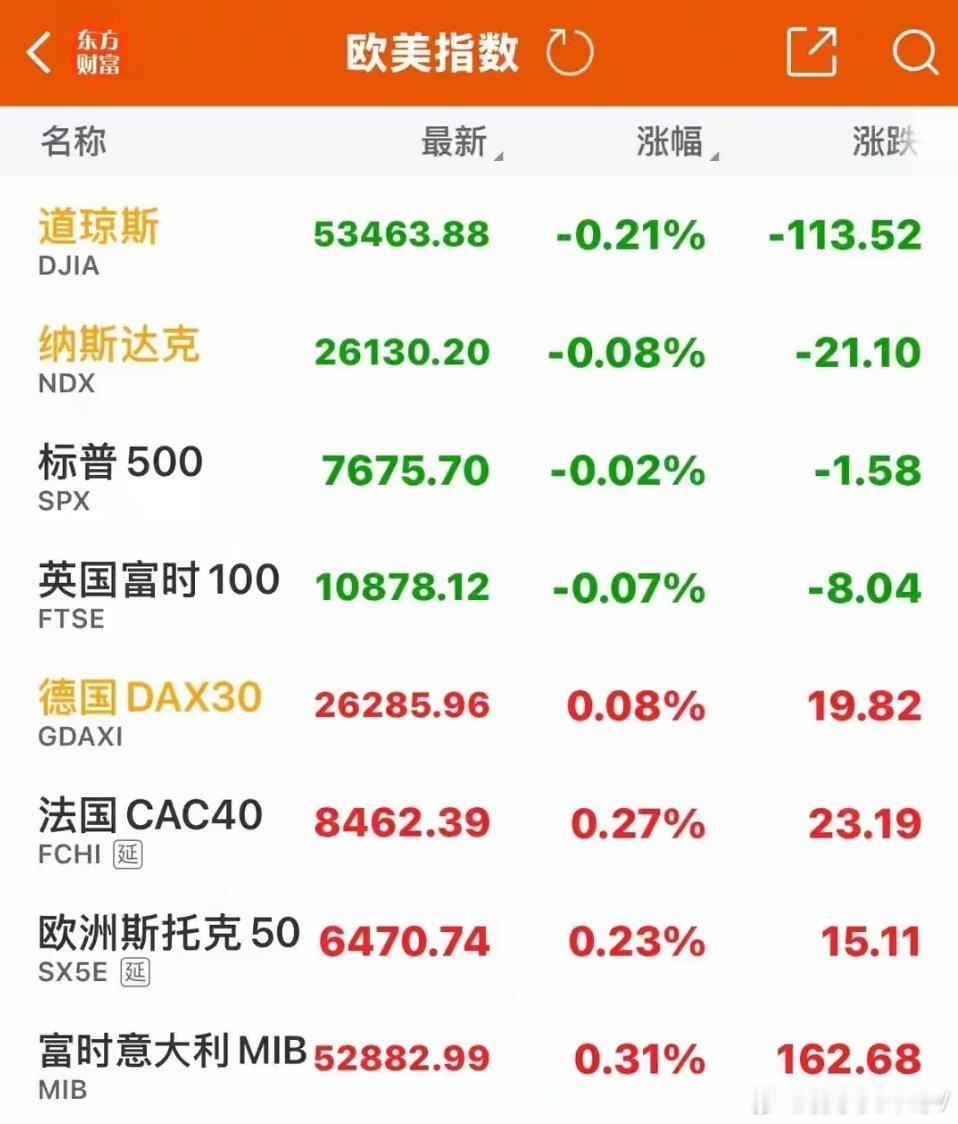
Task: Open the 纳斯达克 NDX index row
Action: 479,358
